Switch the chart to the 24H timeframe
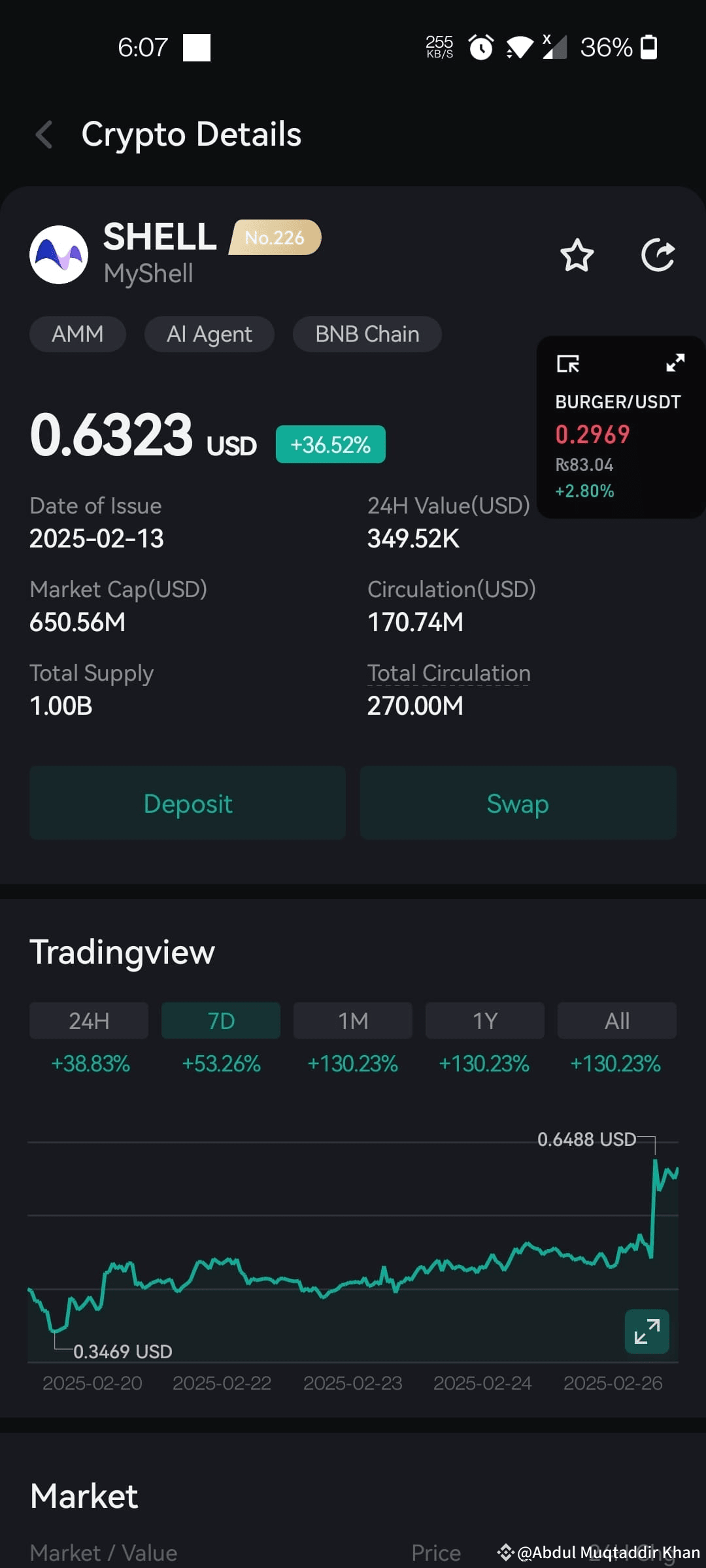Viewport: 706px width, 1568px height. pos(88,1020)
